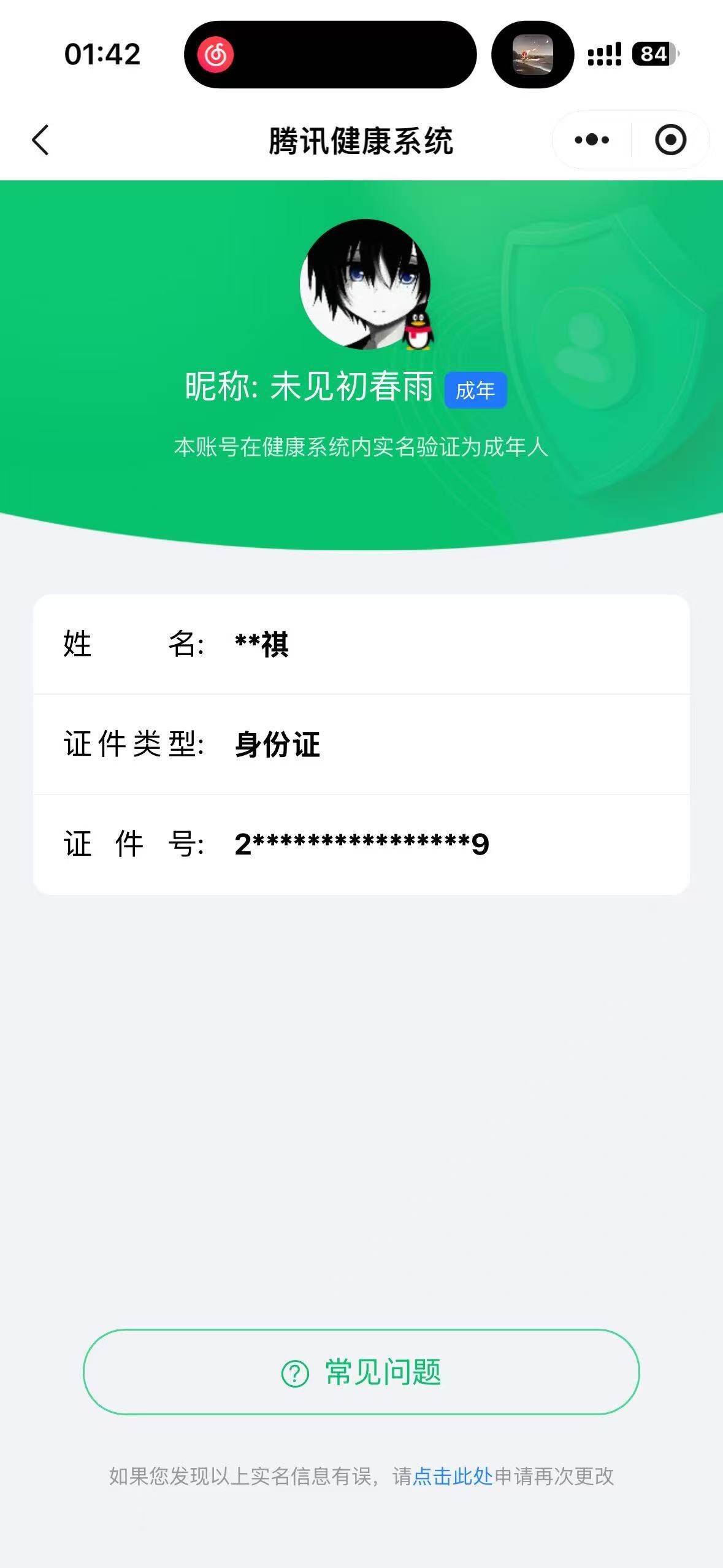Tap the 成年 adult status badge
Image resolution: width=723 pixels, height=1568 pixels.
476,390
